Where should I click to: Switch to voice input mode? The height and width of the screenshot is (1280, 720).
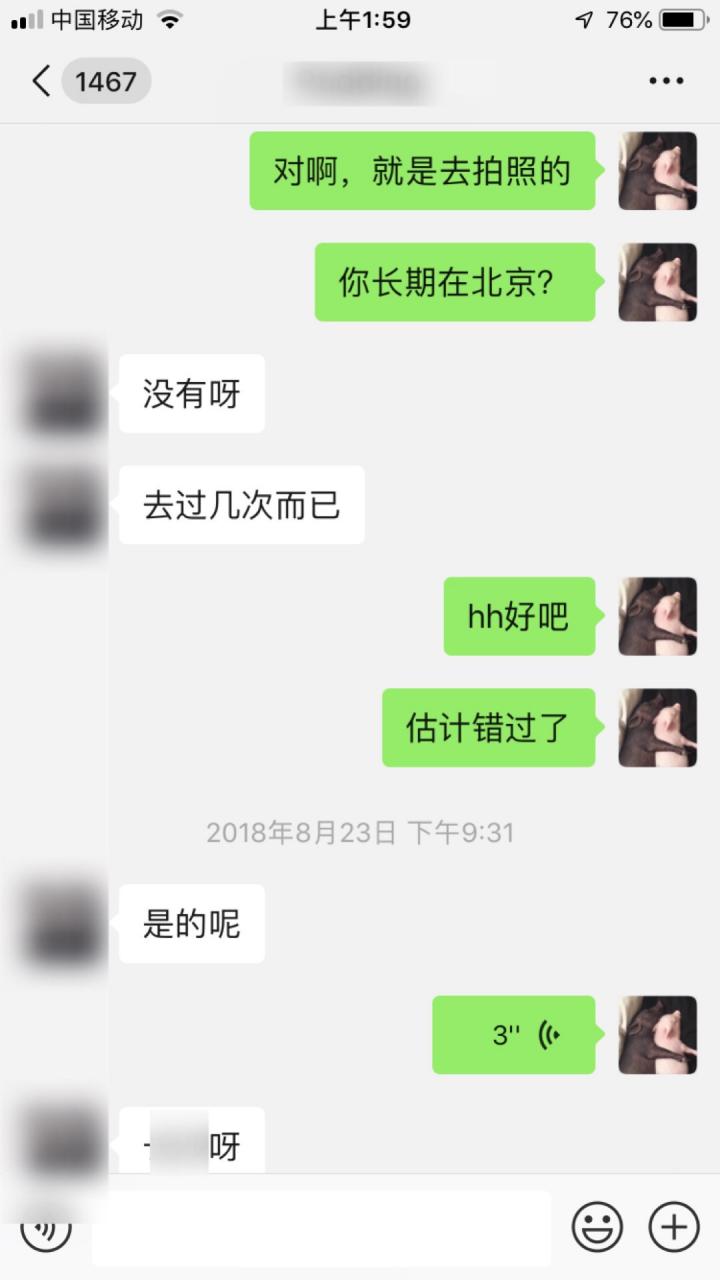46,1227
